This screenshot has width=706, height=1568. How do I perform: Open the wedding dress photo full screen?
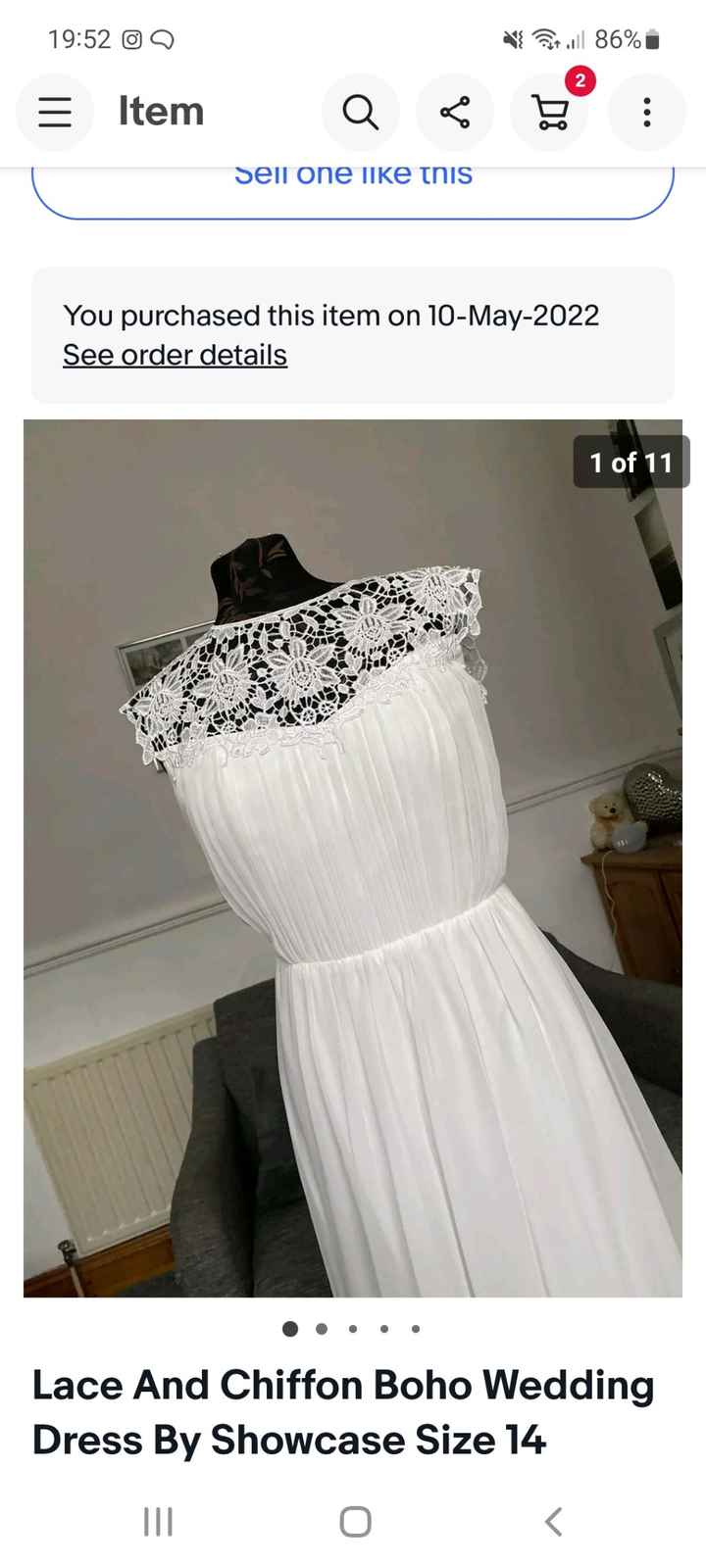point(353,857)
